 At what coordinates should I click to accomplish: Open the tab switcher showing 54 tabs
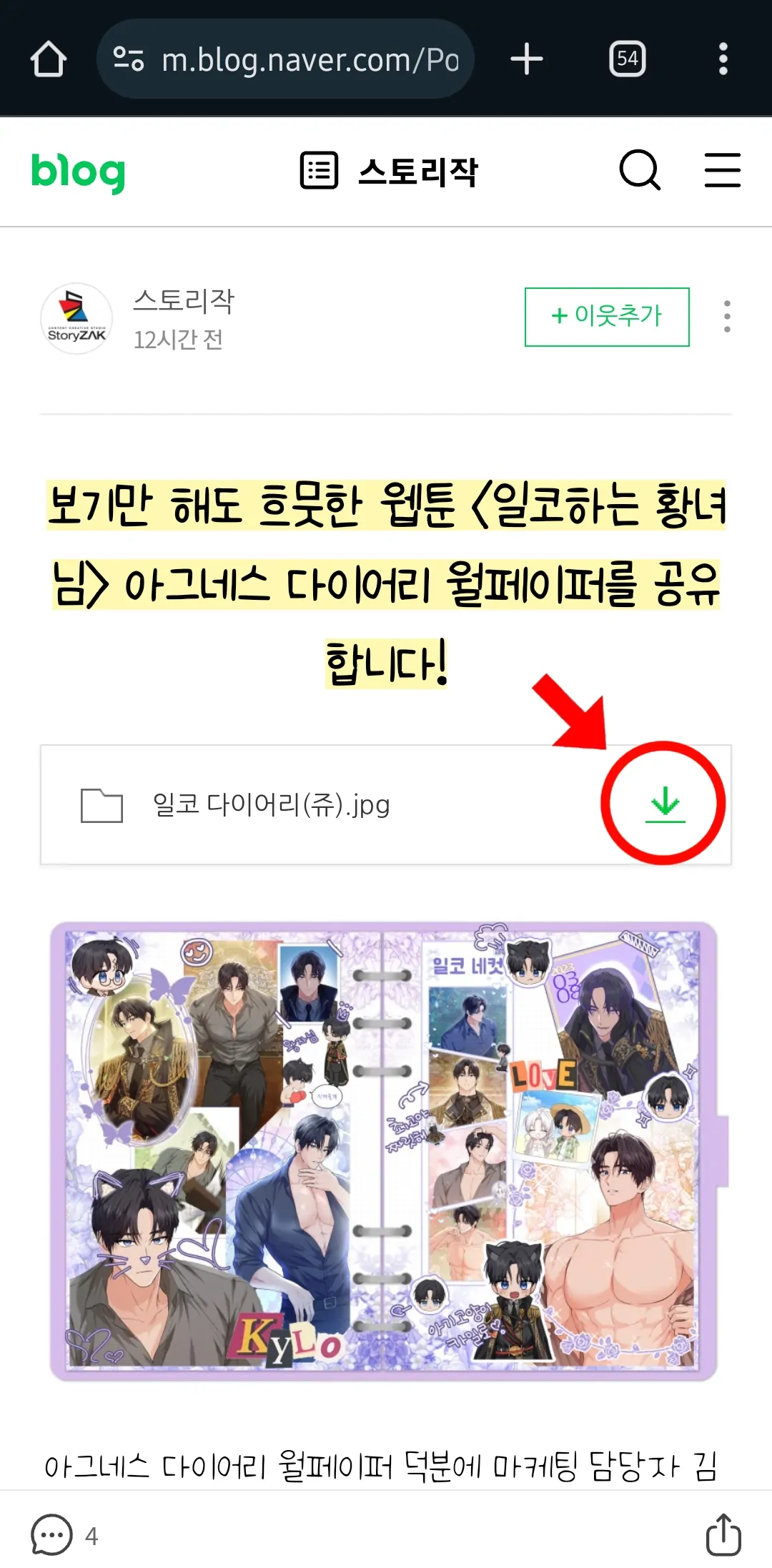pos(627,59)
